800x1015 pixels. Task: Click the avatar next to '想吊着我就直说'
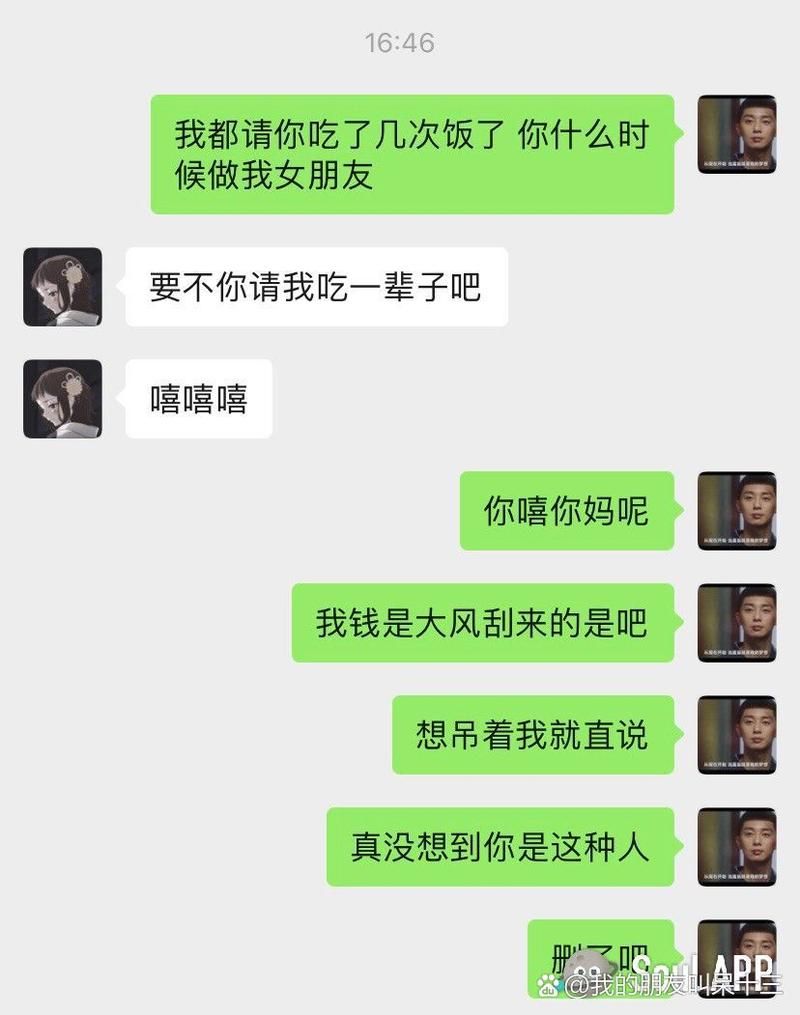737,733
